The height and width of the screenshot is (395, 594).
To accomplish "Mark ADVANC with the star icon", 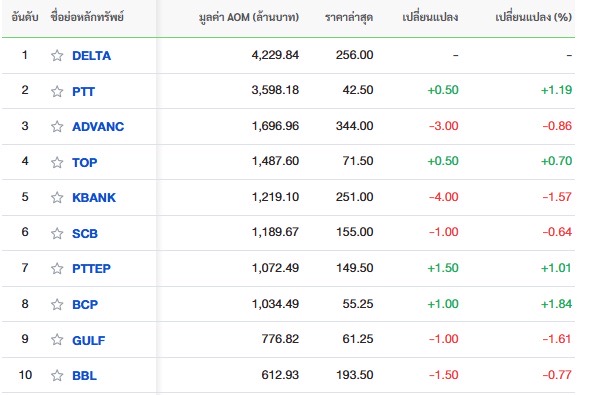I will (57, 126).
